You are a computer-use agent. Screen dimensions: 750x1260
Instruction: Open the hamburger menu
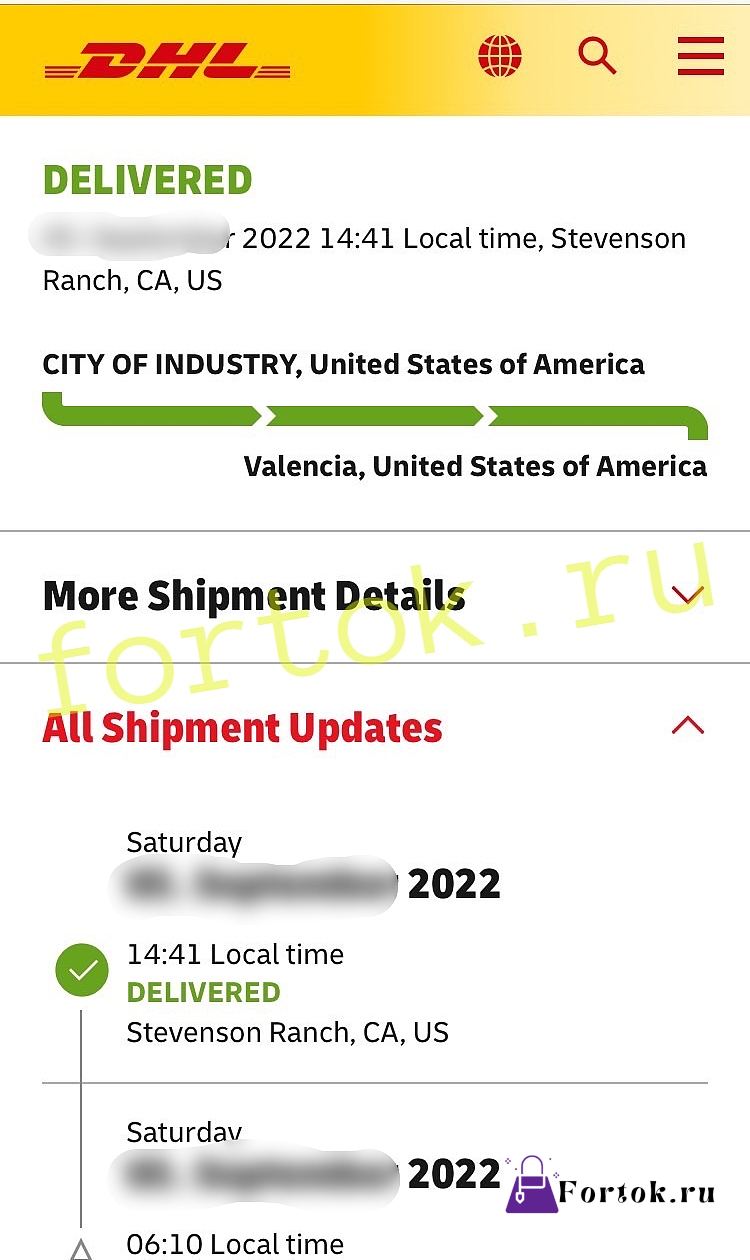[x=700, y=56]
